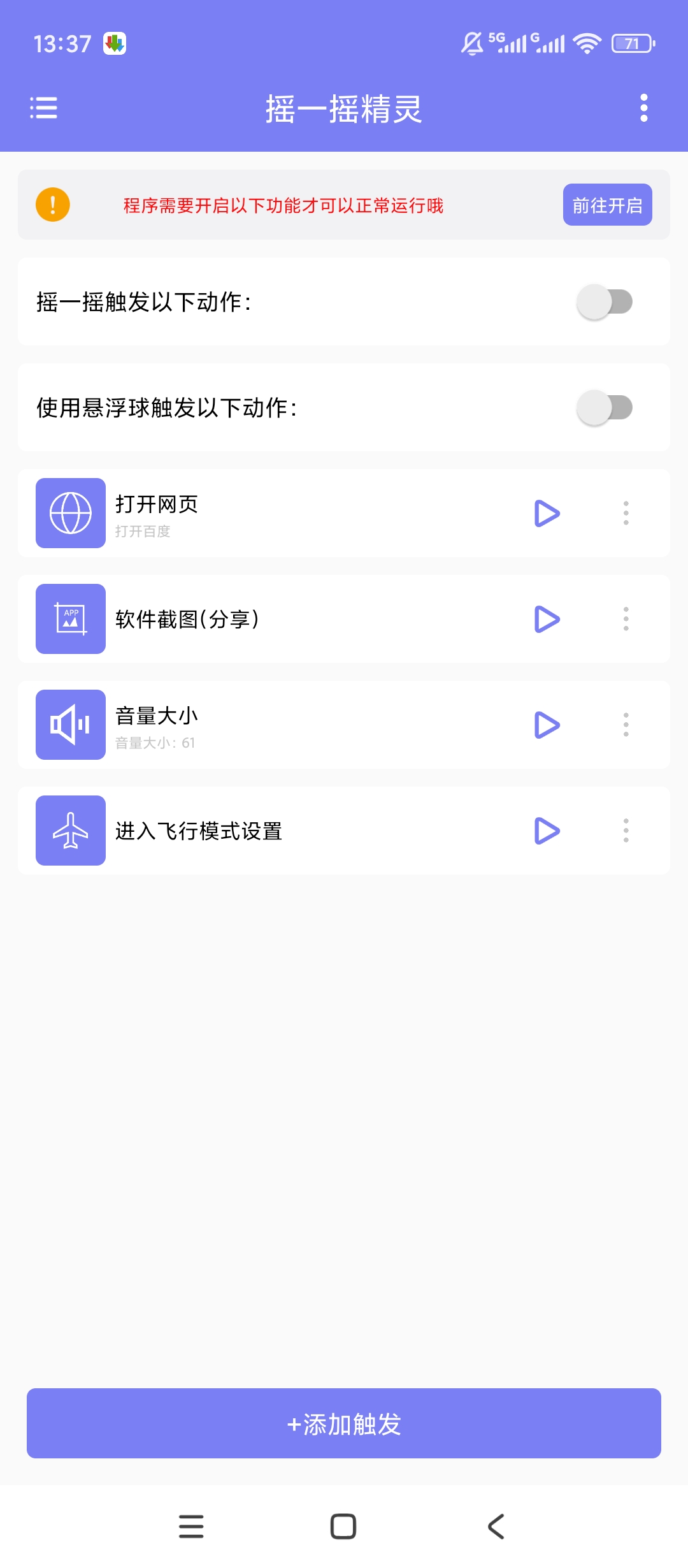
Task: Go back with the system back button
Action: [496, 1527]
